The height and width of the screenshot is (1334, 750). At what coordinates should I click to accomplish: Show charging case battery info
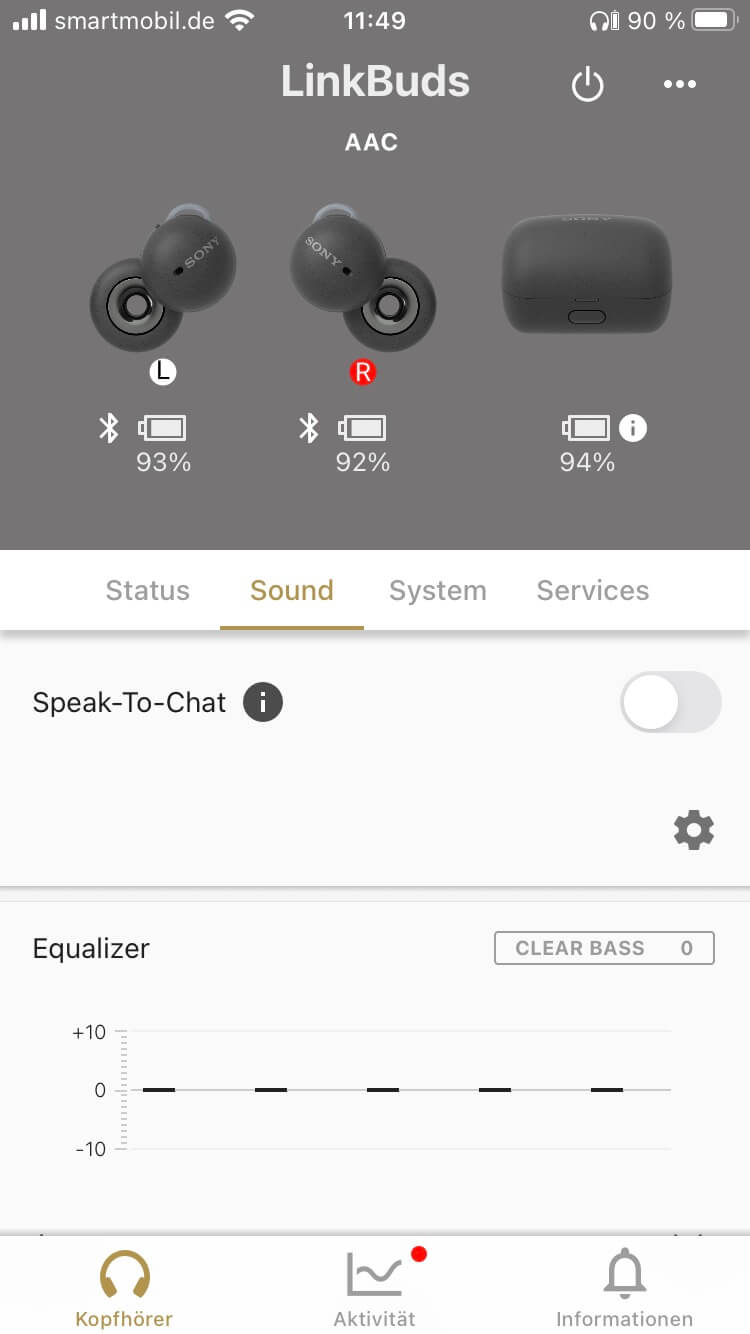click(633, 428)
